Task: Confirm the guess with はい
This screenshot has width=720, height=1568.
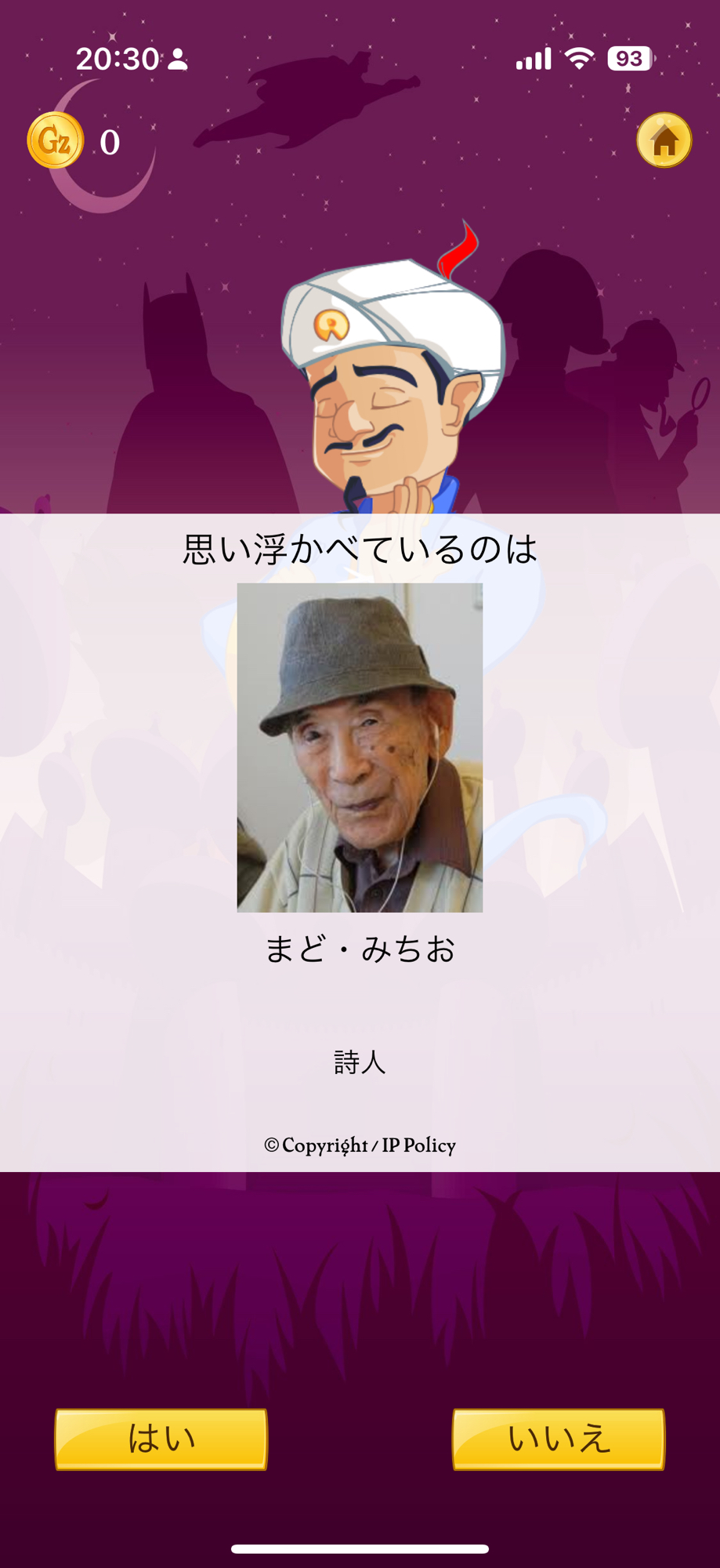Action: click(161, 1439)
